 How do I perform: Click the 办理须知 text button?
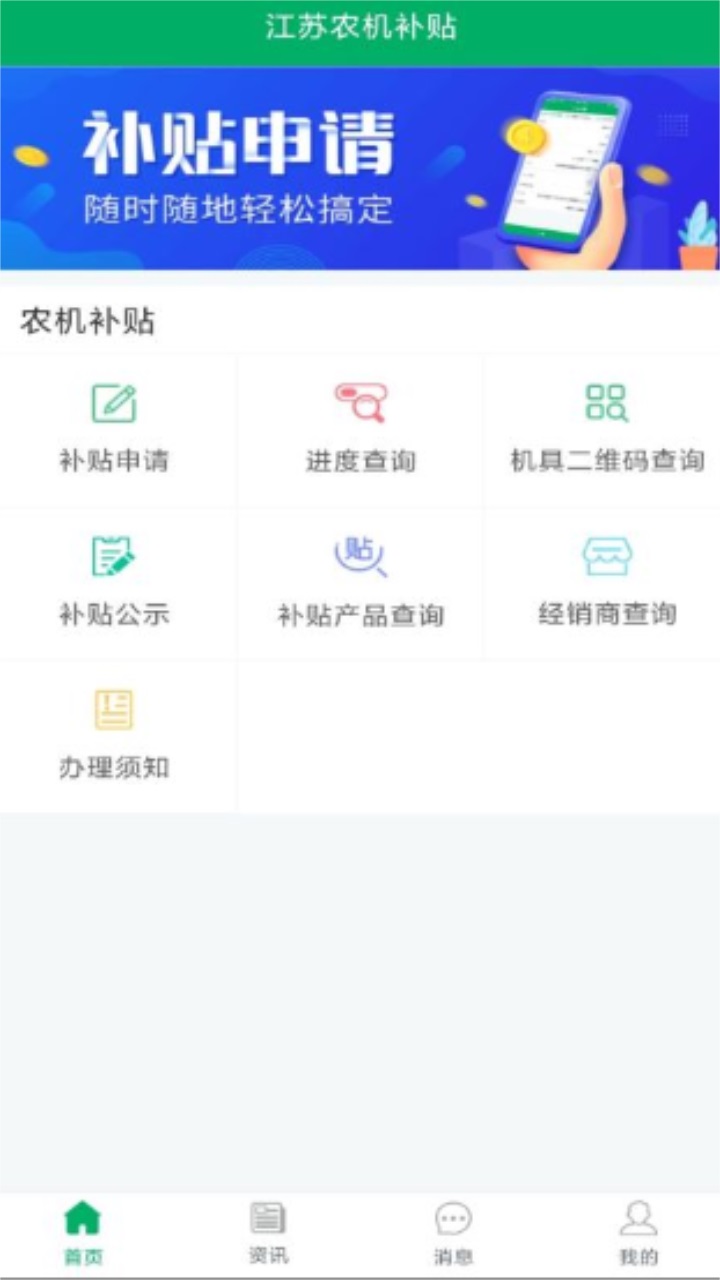[x=112, y=769]
